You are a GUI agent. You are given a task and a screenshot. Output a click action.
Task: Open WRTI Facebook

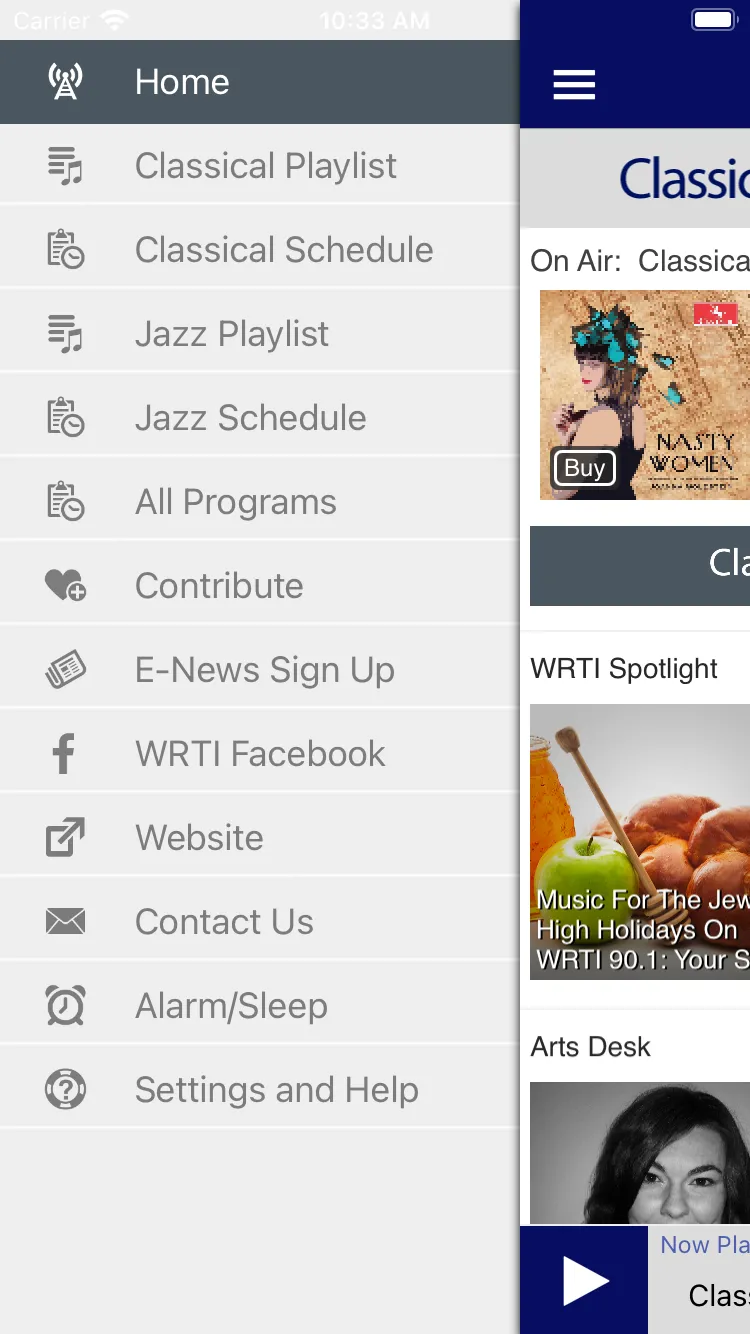coord(259,754)
